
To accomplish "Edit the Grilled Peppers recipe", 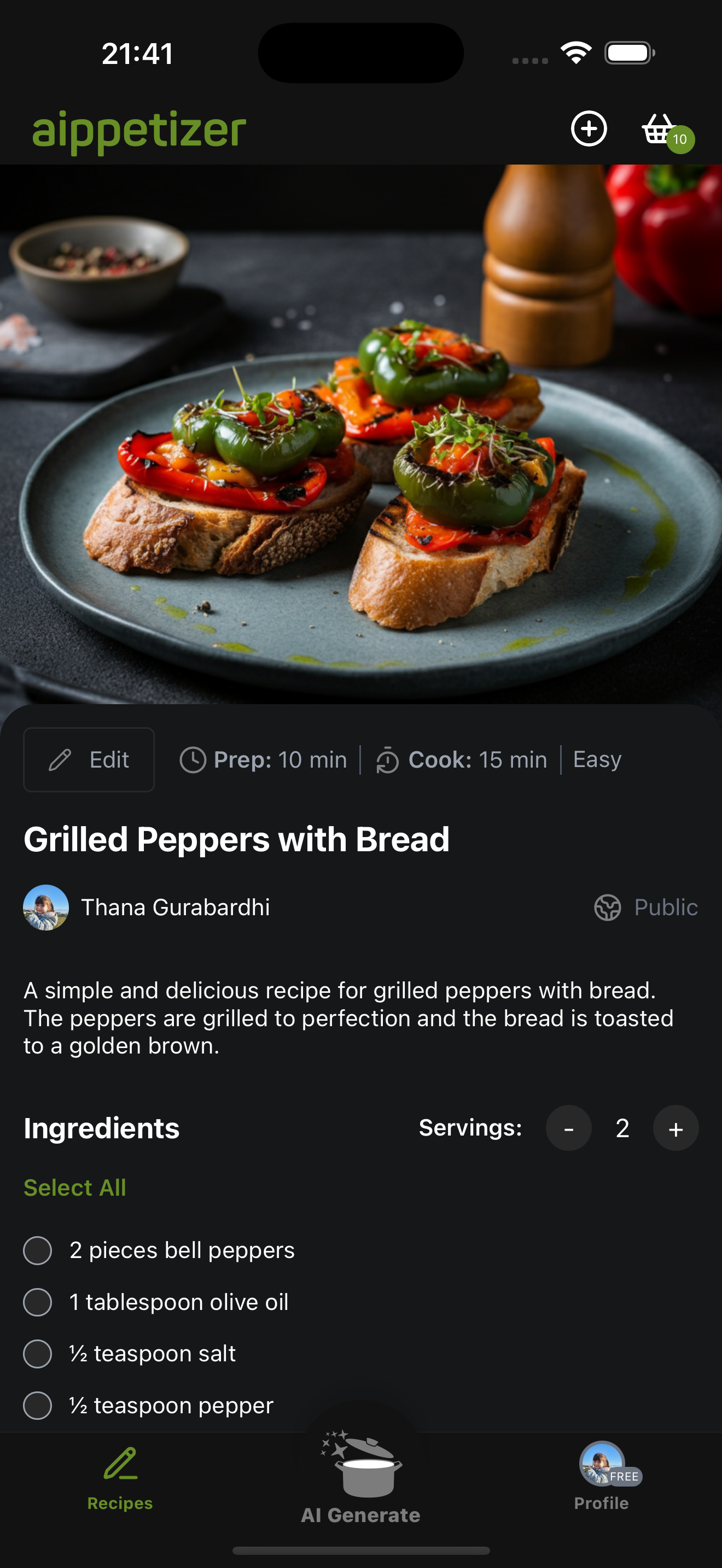I will point(89,759).
